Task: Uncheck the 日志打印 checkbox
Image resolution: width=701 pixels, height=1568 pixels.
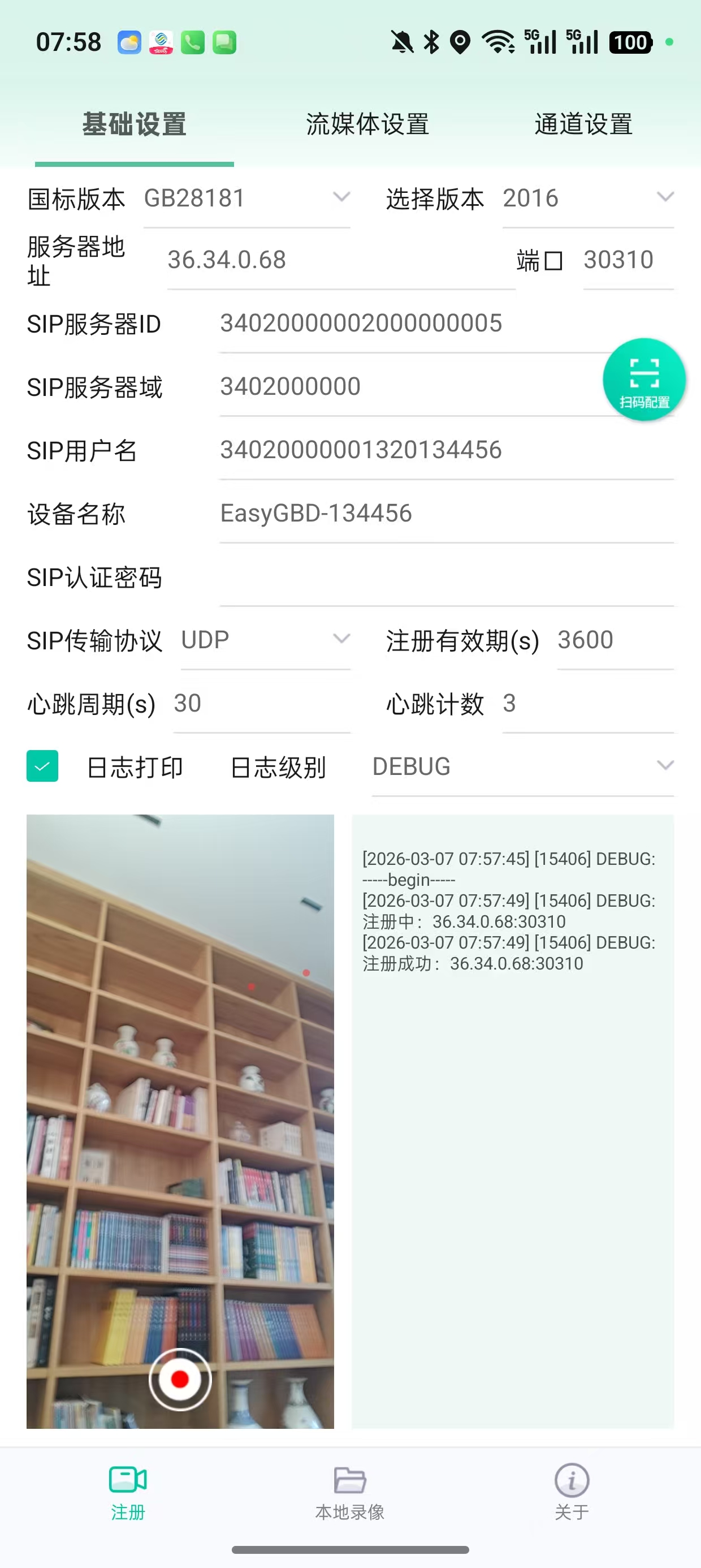Action: tap(42, 766)
